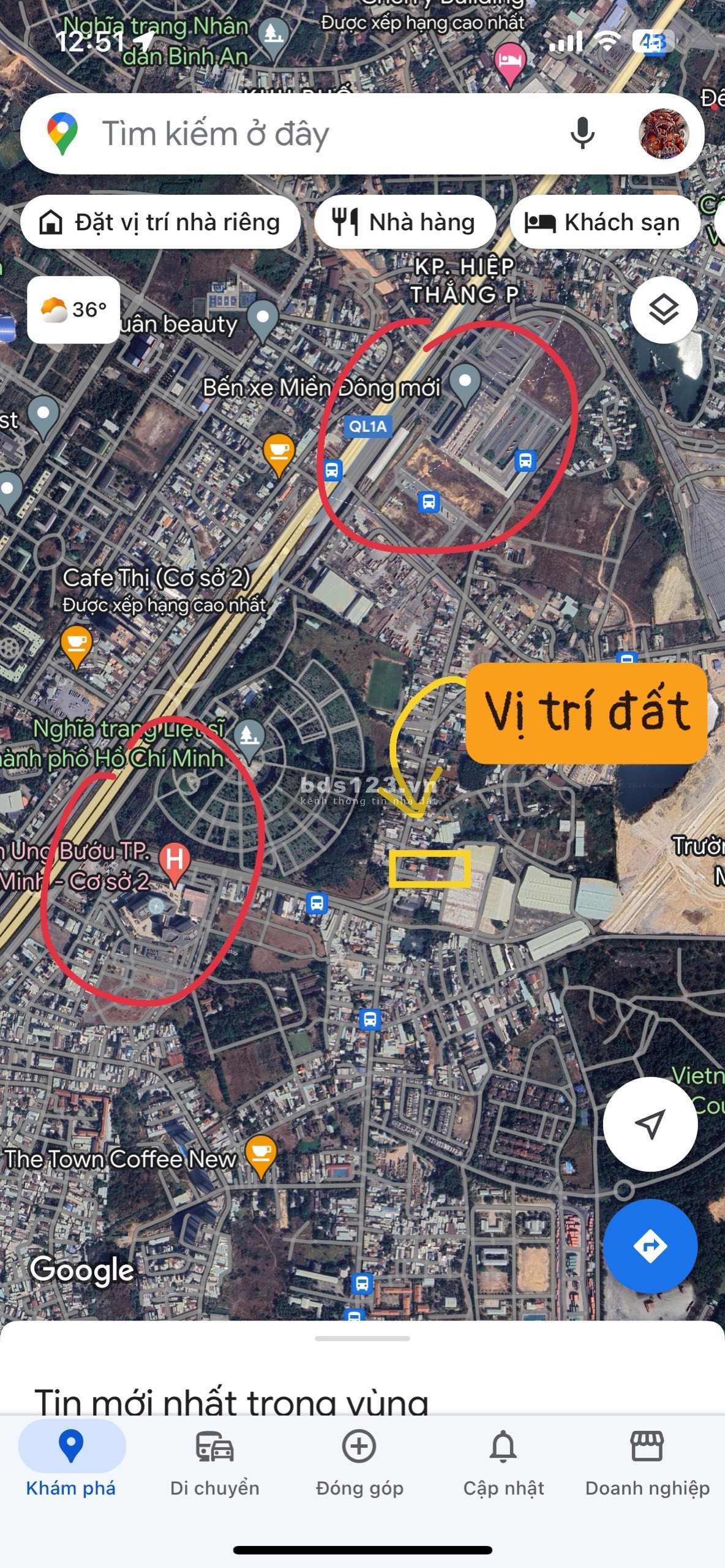The image size is (725, 1568).
Task: Open the 'Bến xe Miền Đông mới' place pin
Action: point(465,382)
